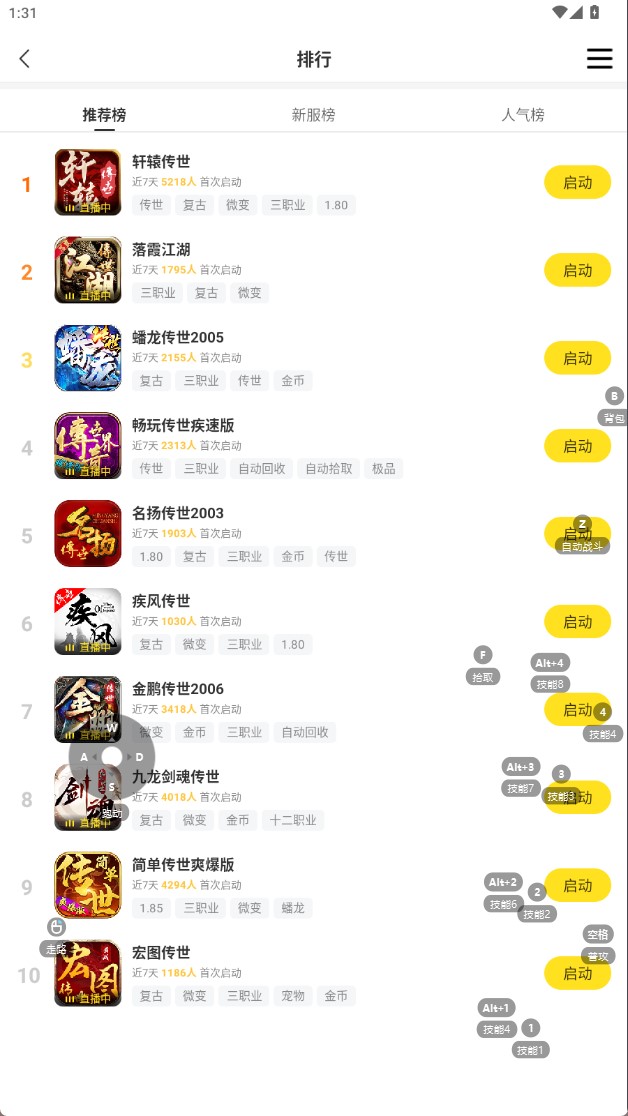This screenshot has width=628, height=1116.
Task: Start 简单传世爽爆版 via 启动
Action: pos(577,885)
